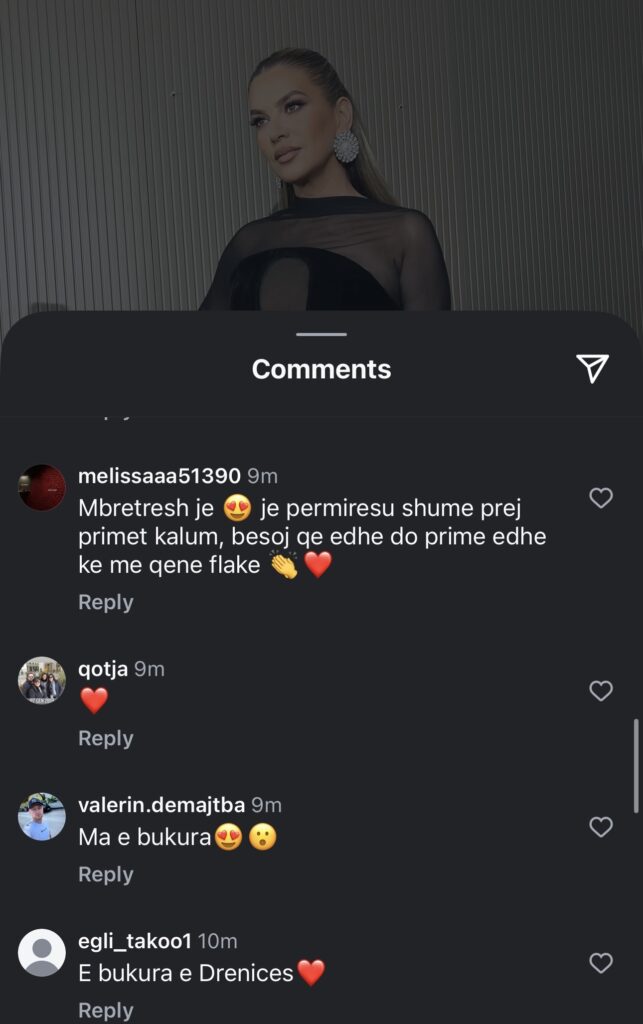This screenshot has height=1024, width=643.
Task: Reply to melissaaa51390's comment
Action: click(105, 602)
